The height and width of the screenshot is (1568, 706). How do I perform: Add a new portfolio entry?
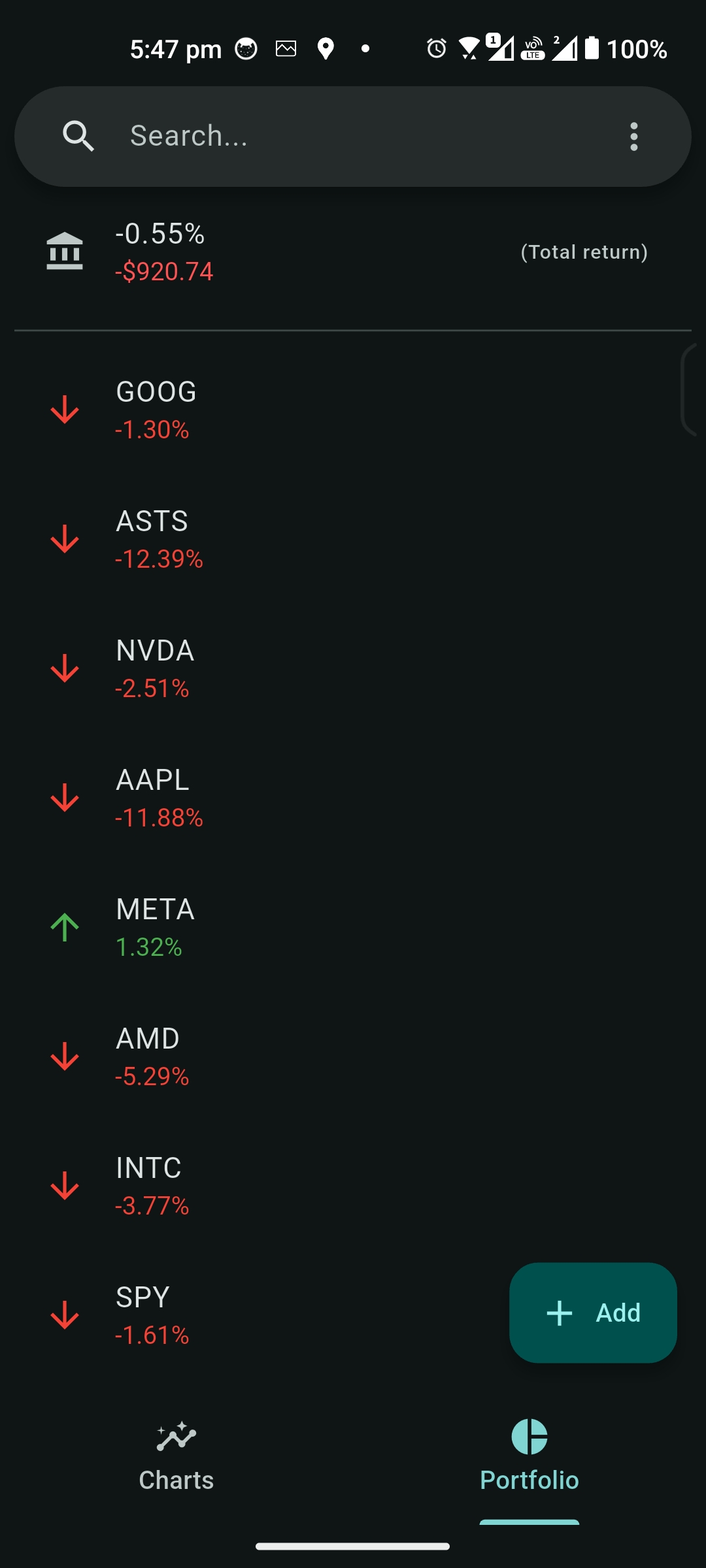[x=593, y=1313]
